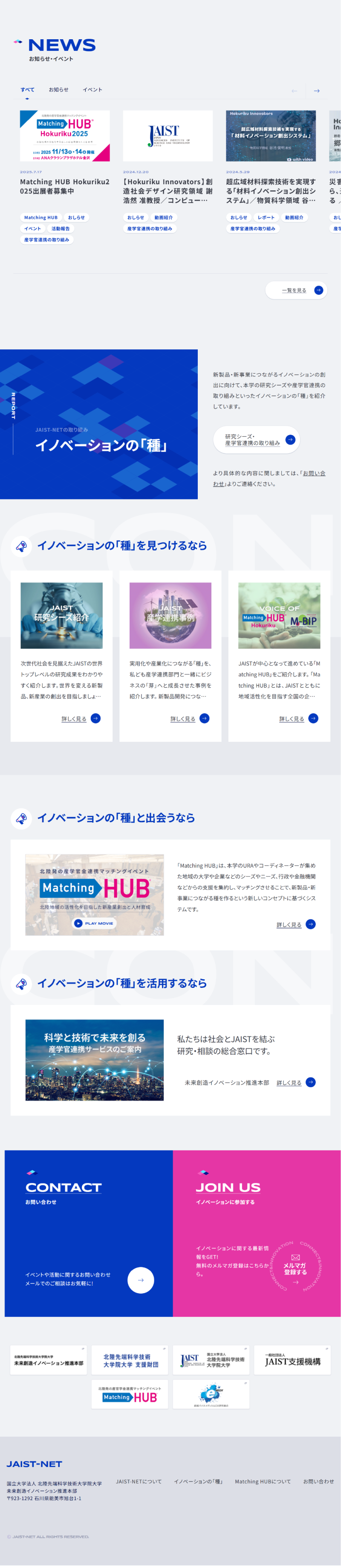Switch to the イベント news tab
The width and height of the screenshot is (341, 1568).
tap(92, 90)
